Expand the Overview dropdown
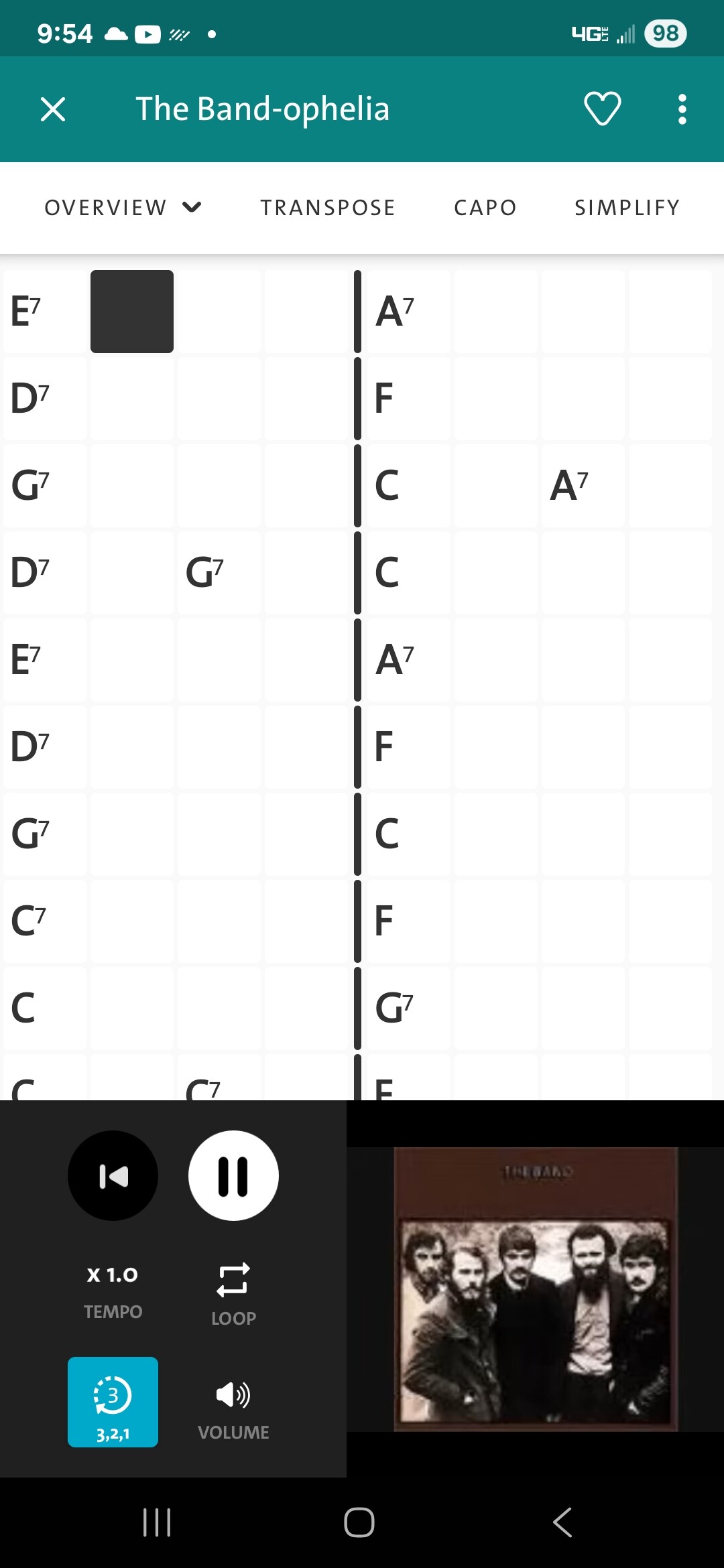This screenshot has width=724, height=1568. (x=123, y=208)
